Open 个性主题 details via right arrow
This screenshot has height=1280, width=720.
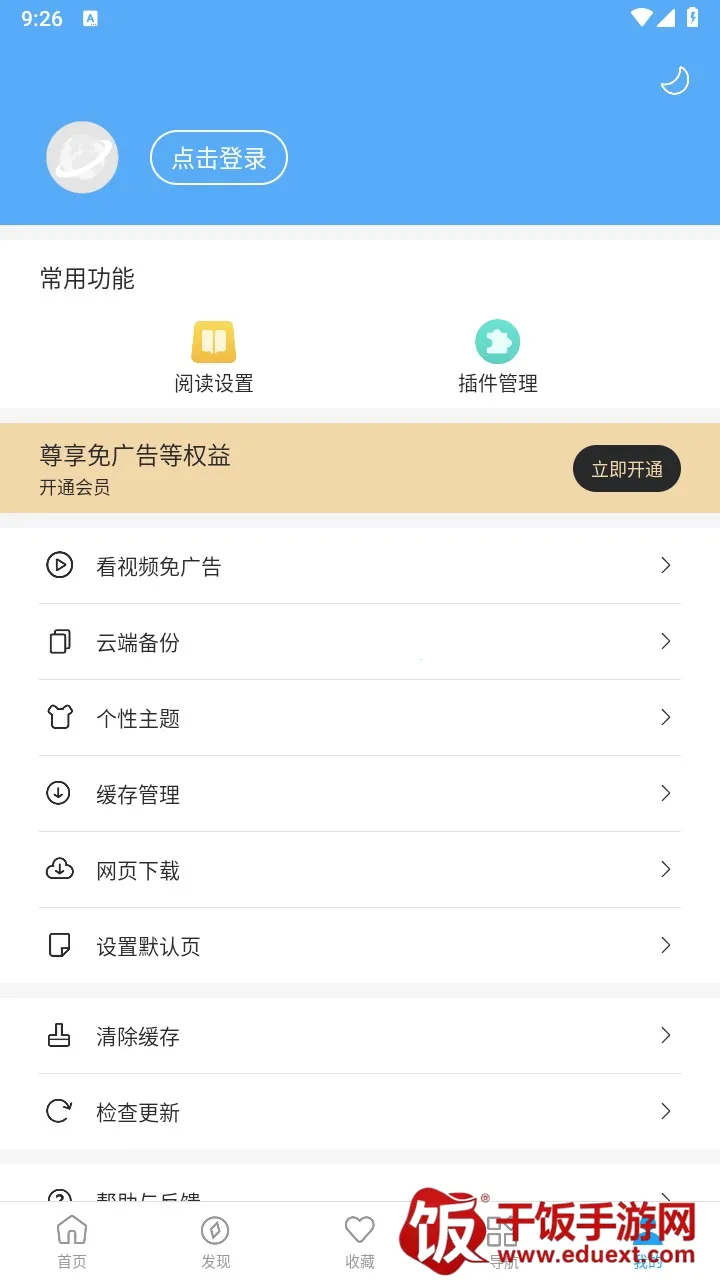(x=665, y=717)
